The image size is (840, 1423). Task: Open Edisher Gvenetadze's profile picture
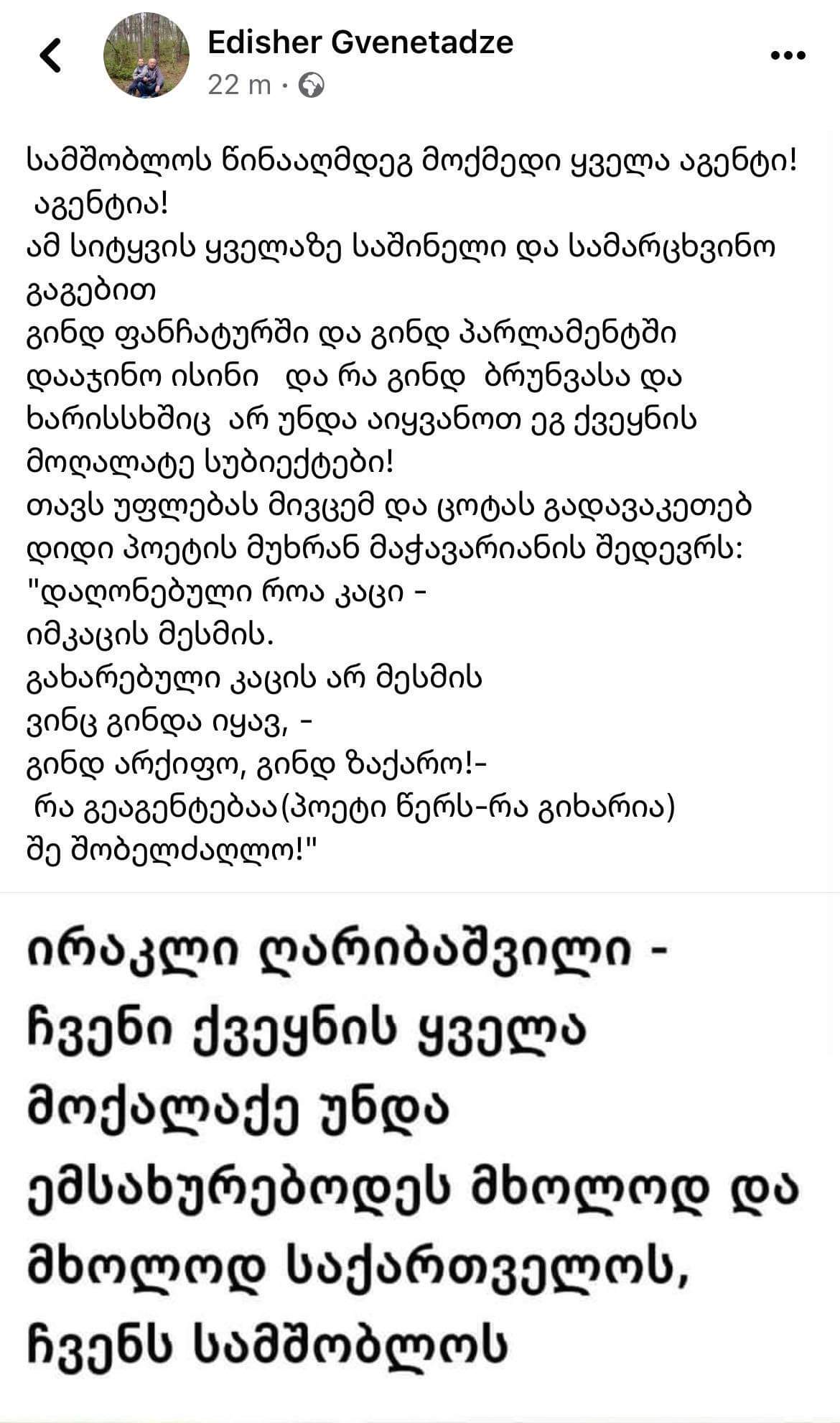pyautogui.click(x=146, y=56)
